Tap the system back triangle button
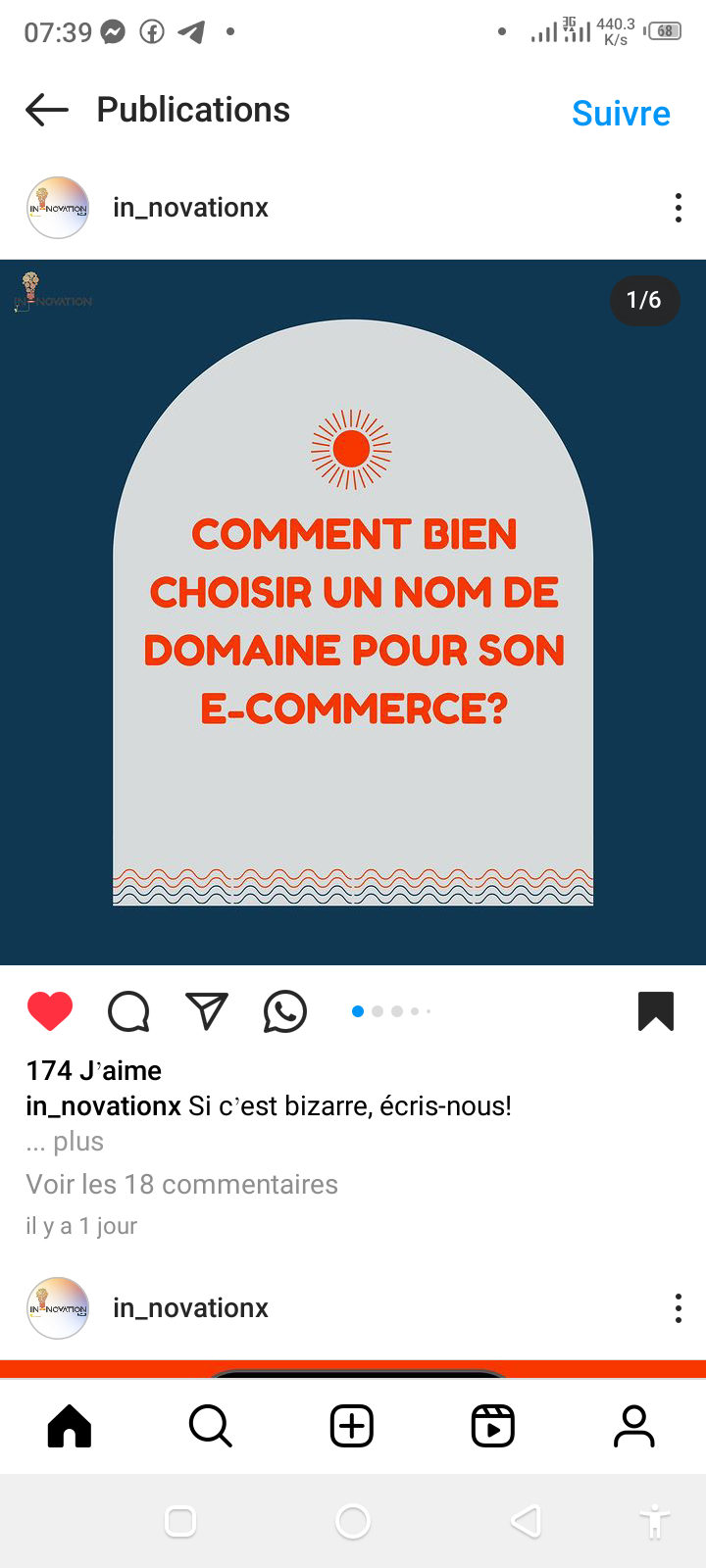The image size is (706, 1568). (x=526, y=1521)
